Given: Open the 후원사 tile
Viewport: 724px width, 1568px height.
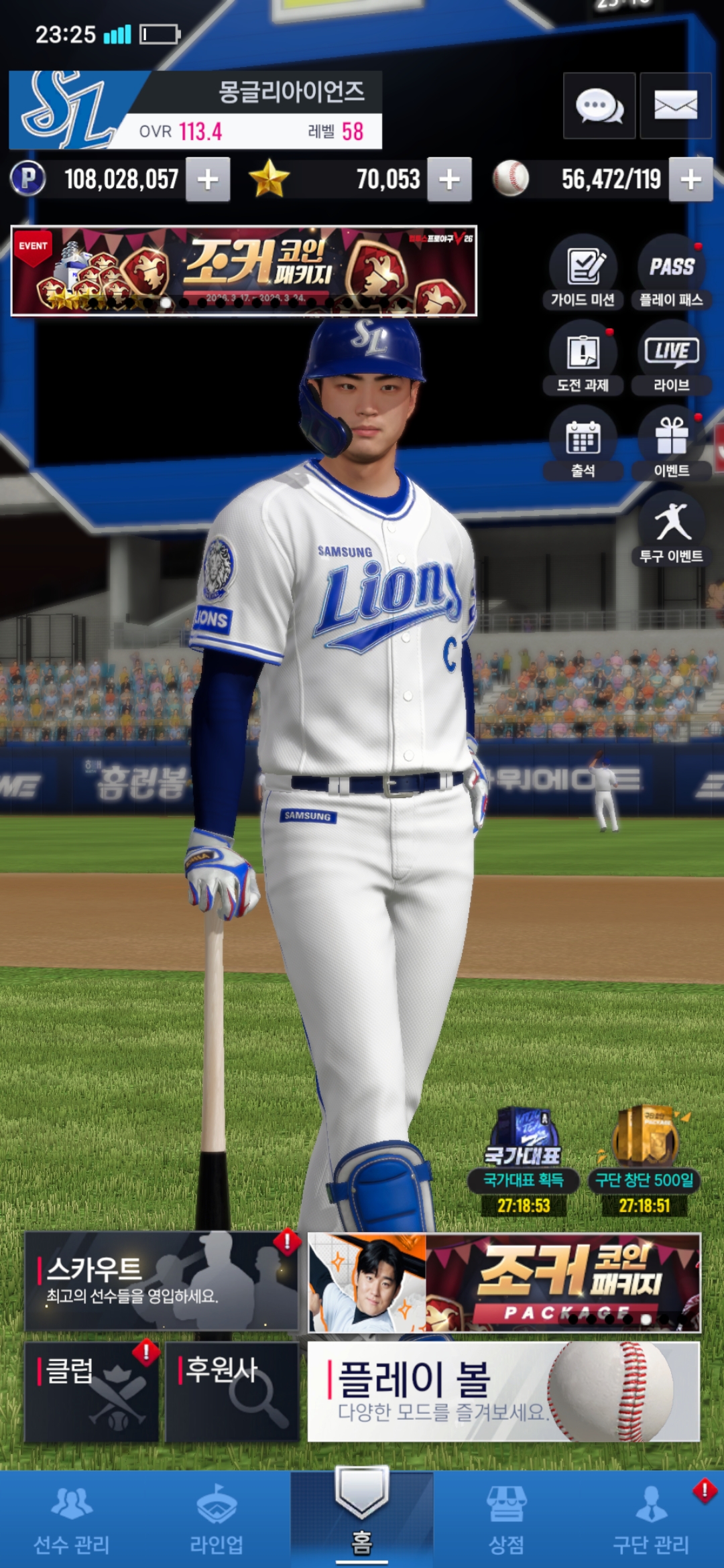Looking at the screenshot, I should coord(231,1392).
